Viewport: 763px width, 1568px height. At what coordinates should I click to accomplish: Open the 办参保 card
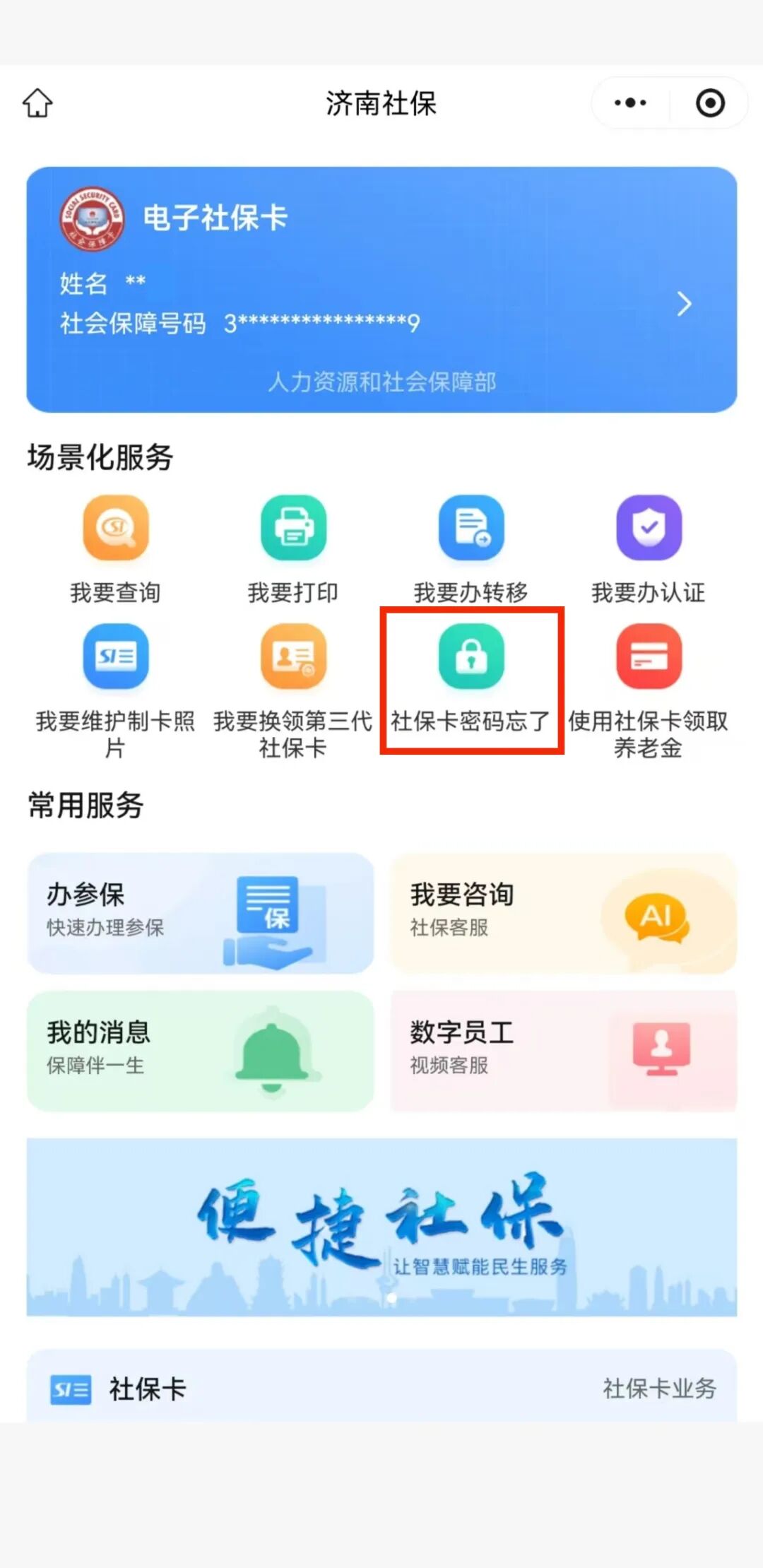tap(201, 913)
